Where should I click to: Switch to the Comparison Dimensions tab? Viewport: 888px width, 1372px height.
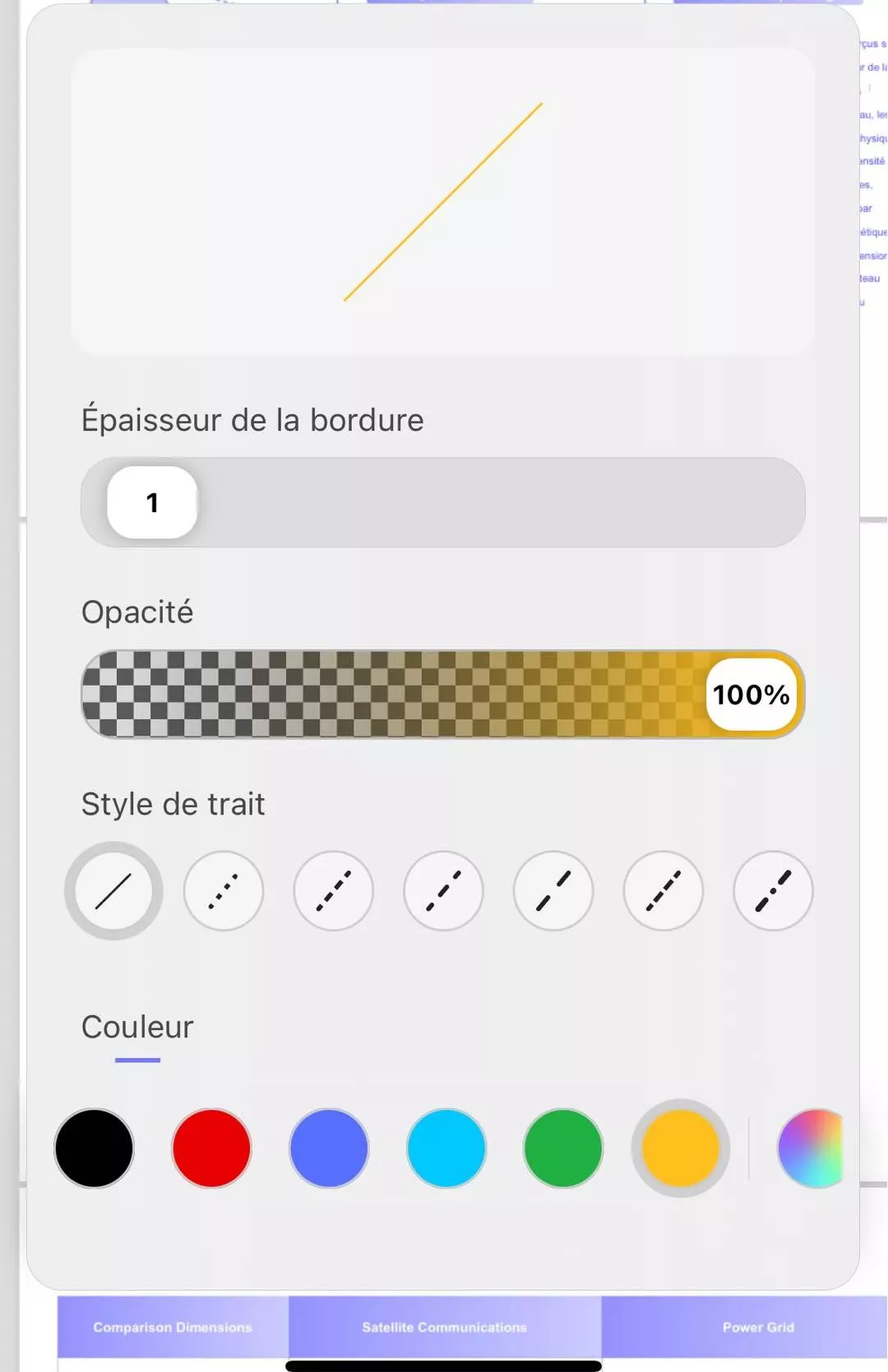coord(172,1326)
